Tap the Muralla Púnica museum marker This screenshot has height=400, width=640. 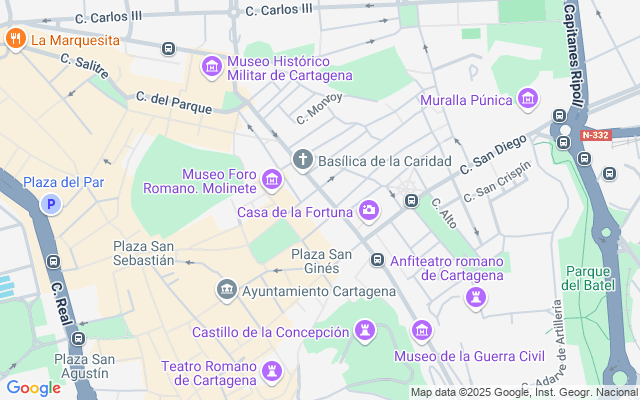tap(528, 99)
